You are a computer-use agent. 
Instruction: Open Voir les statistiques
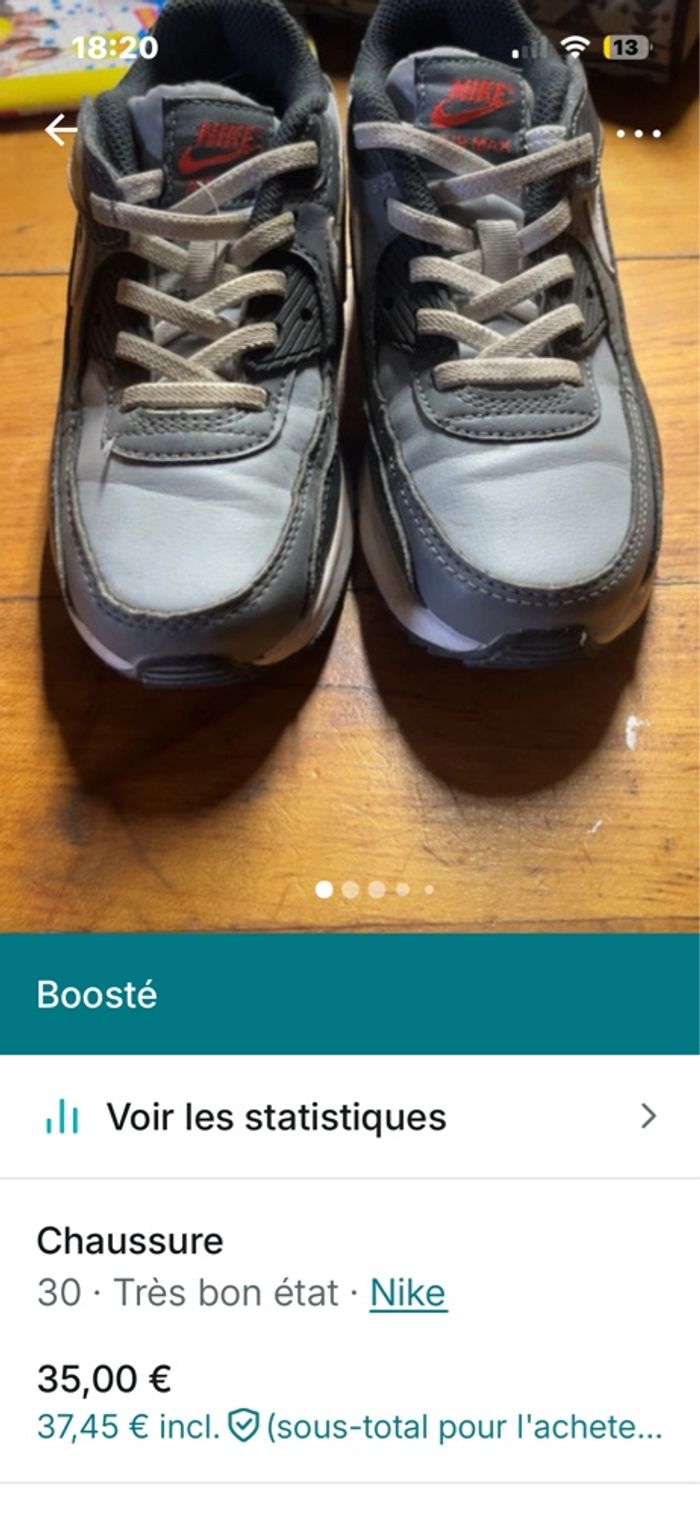coord(350,1116)
